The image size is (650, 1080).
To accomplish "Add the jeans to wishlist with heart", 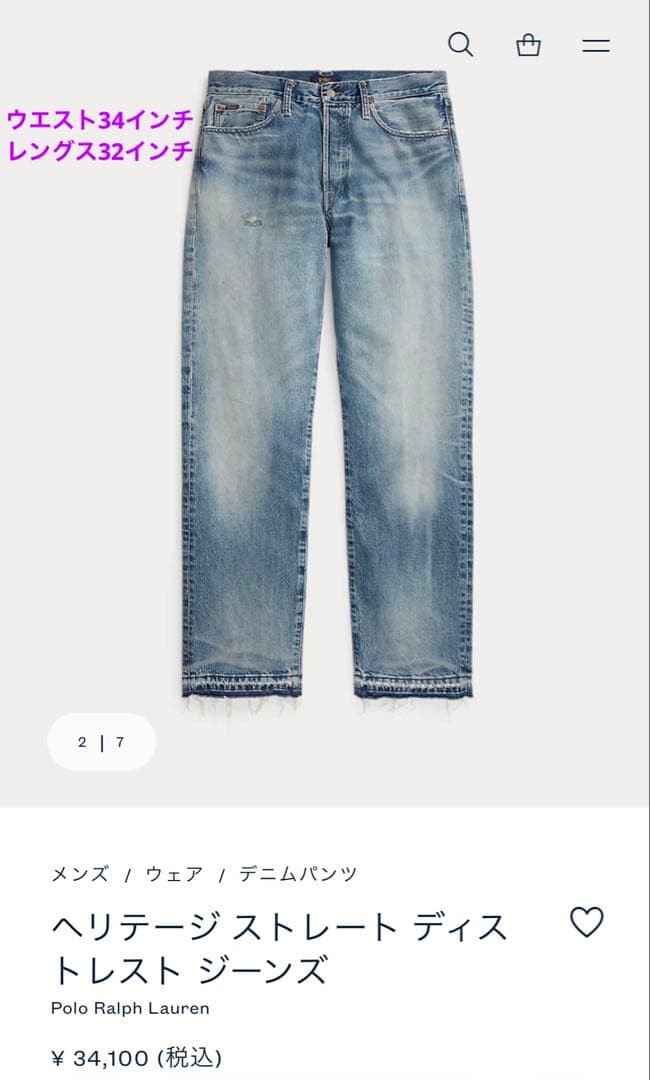I will 587,922.
